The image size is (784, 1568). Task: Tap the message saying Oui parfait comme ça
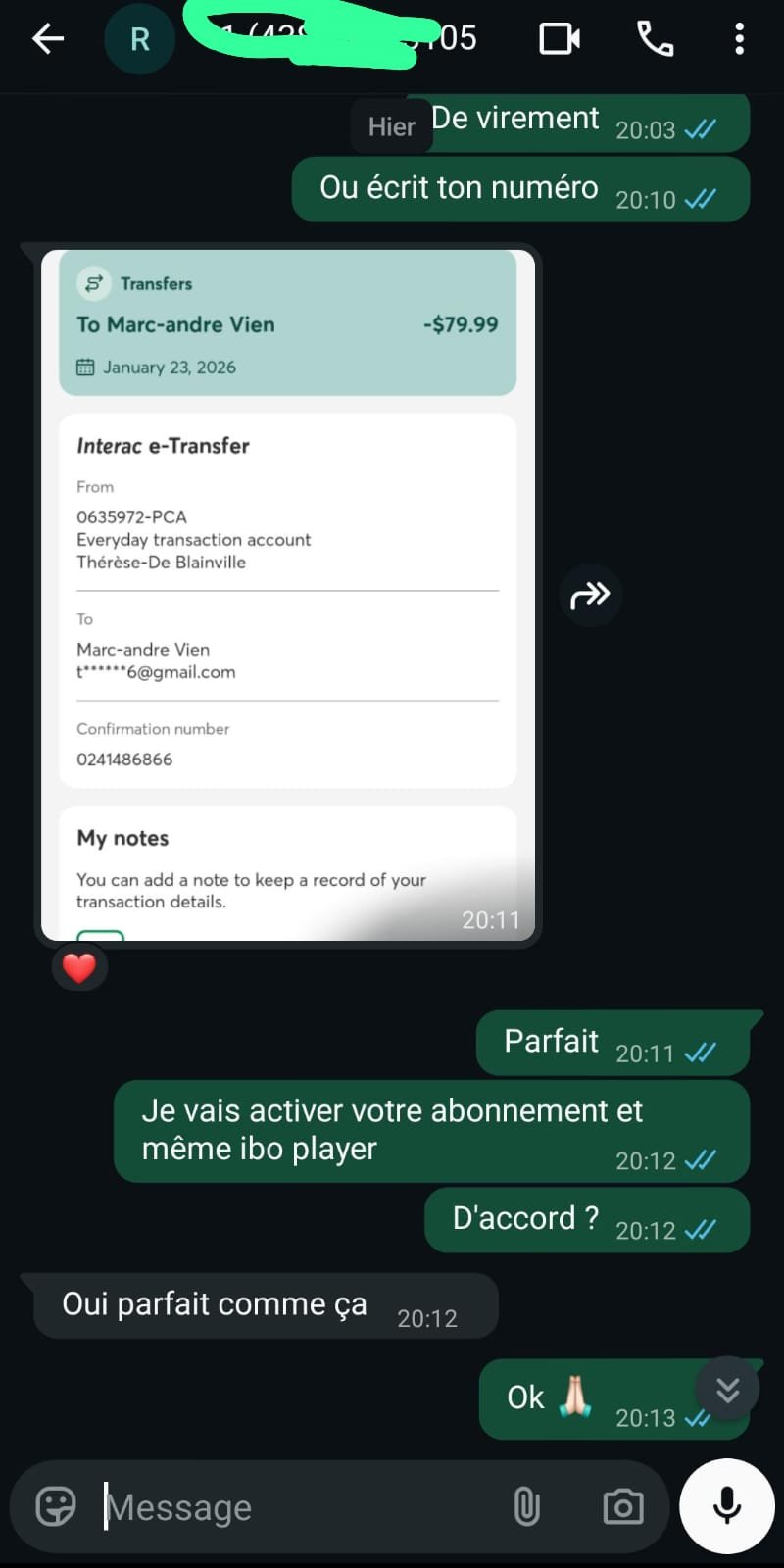click(265, 1304)
